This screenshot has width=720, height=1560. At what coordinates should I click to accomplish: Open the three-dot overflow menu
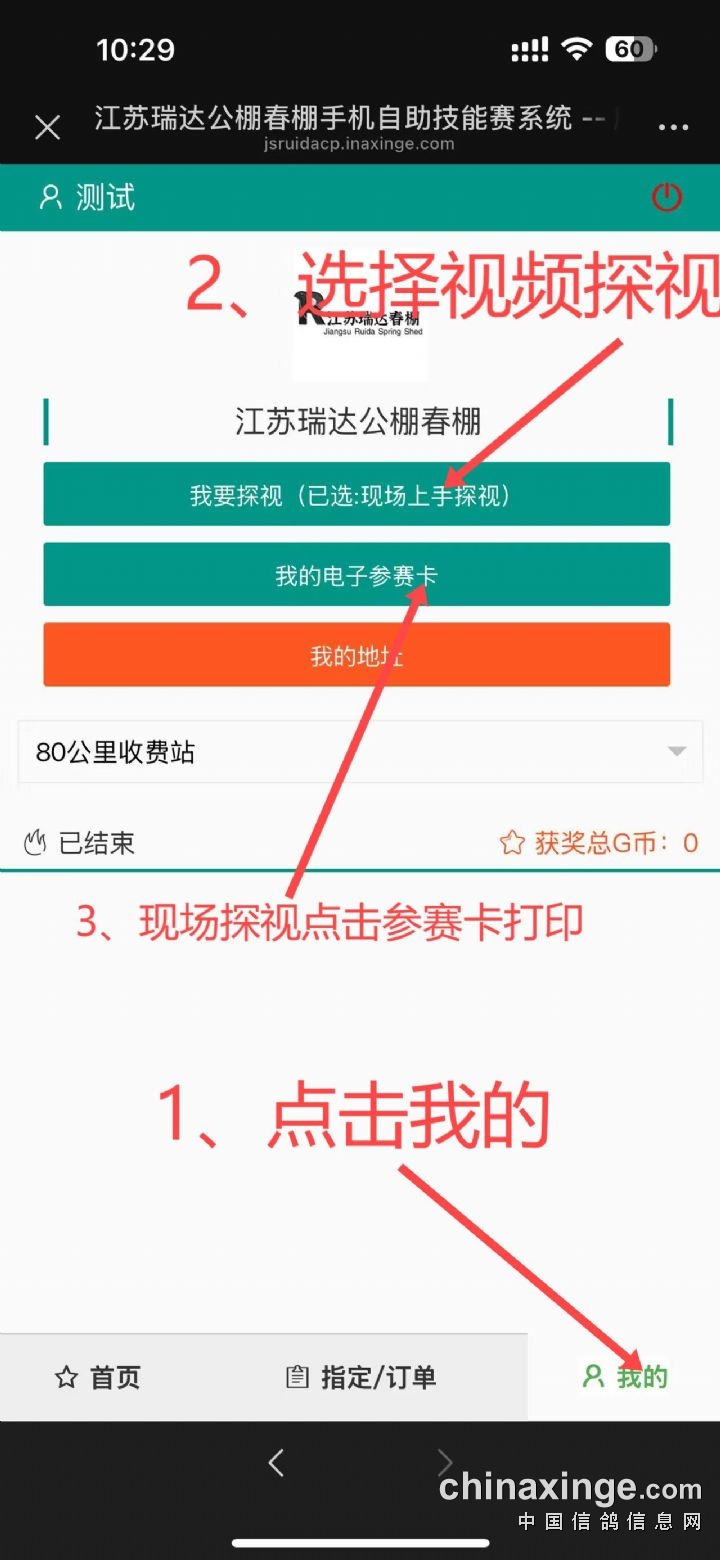pyautogui.click(x=673, y=127)
